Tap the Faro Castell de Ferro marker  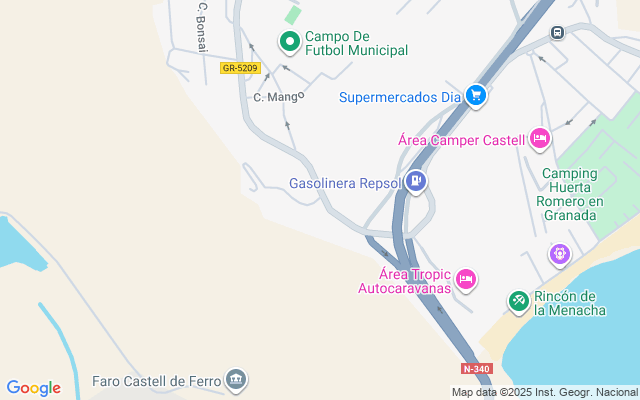point(236,379)
